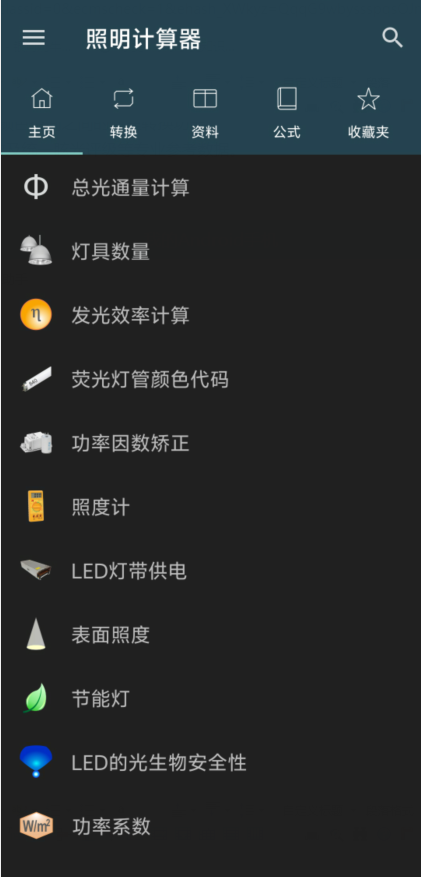
Task: Open 荧光灯管颜色代码
Action: [x=211, y=379]
